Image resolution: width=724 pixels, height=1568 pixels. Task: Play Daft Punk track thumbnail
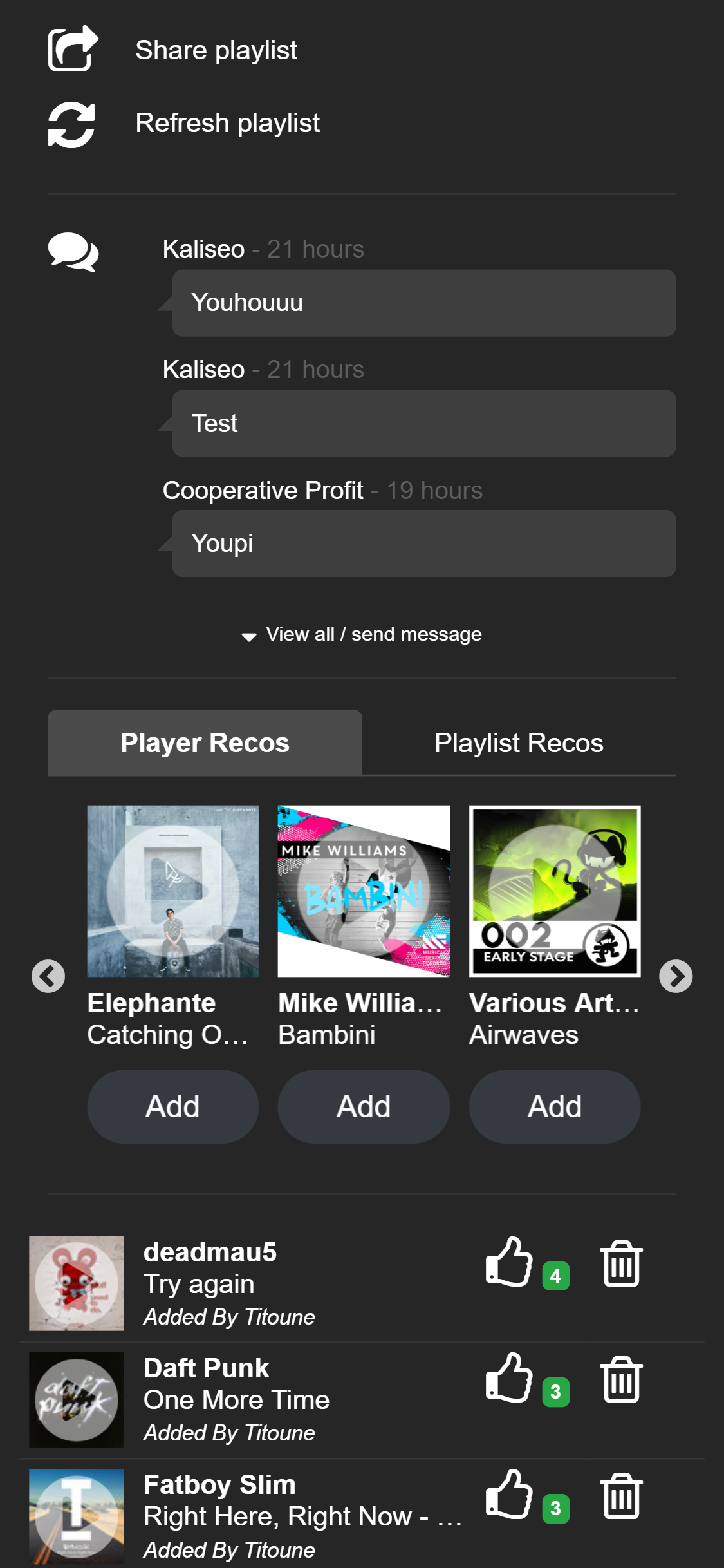click(x=76, y=1400)
